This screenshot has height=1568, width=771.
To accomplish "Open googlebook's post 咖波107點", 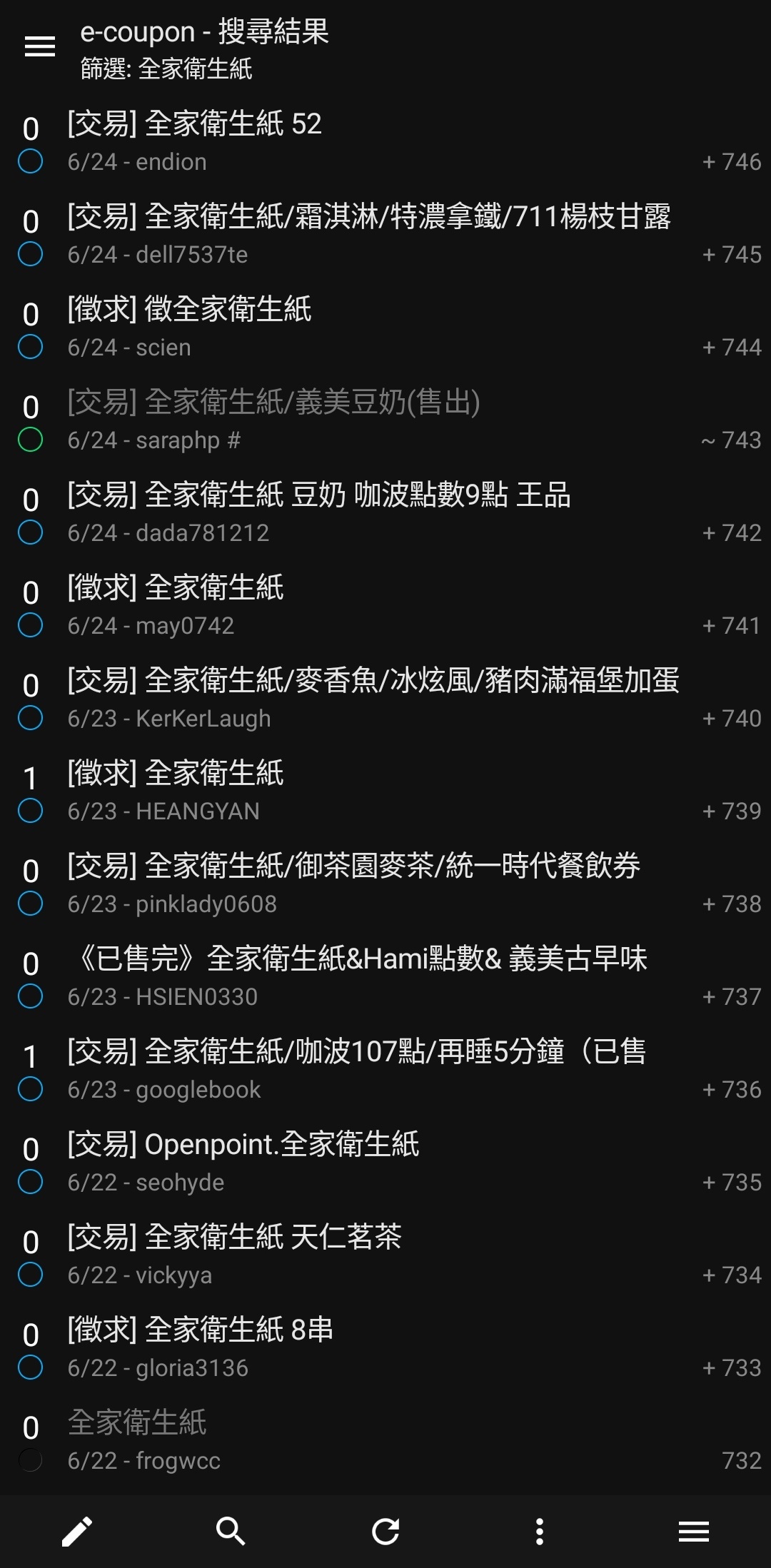I will tap(385, 1071).
